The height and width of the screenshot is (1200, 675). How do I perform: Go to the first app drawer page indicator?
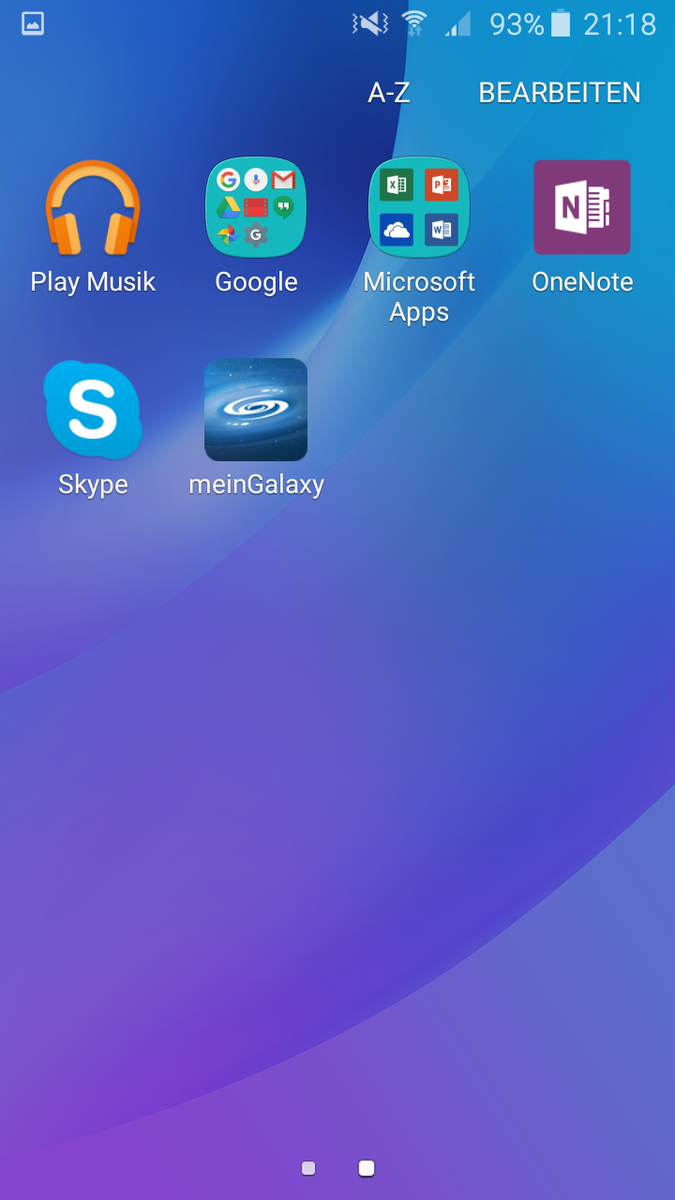pos(308,1168)
